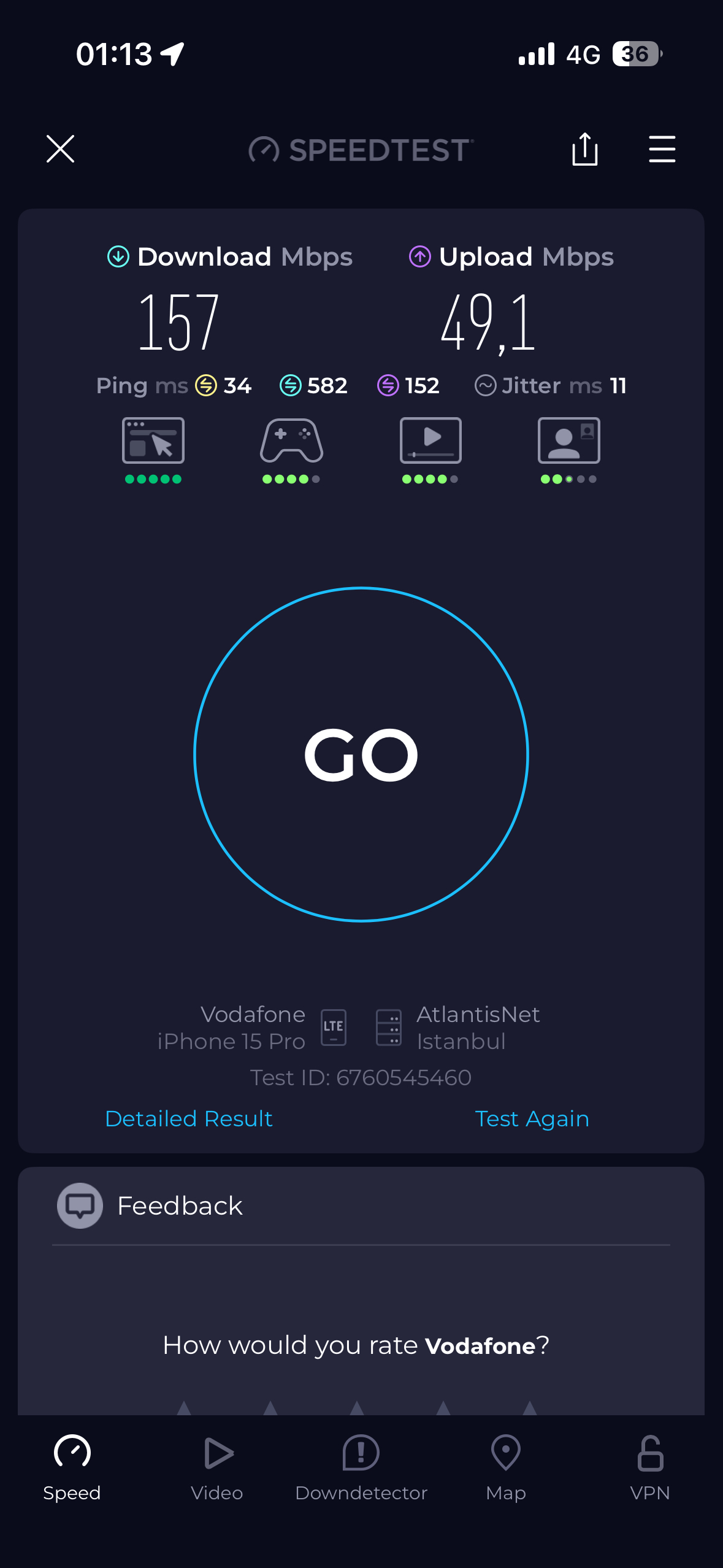Open the hamburger menu
This screenshot has height=1568, width=723.
(x=662, y=149)
